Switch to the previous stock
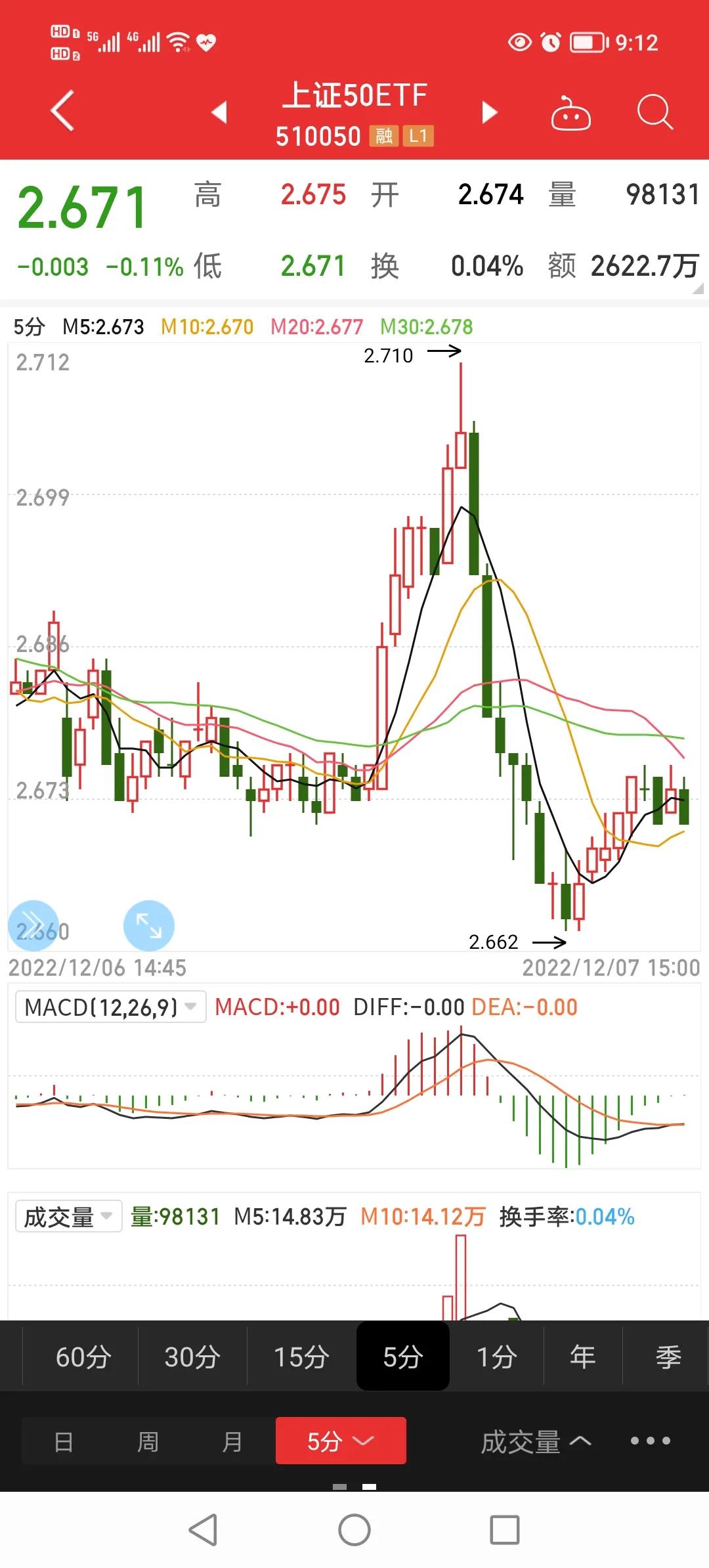709x1568 pixels. pos(219,112)
